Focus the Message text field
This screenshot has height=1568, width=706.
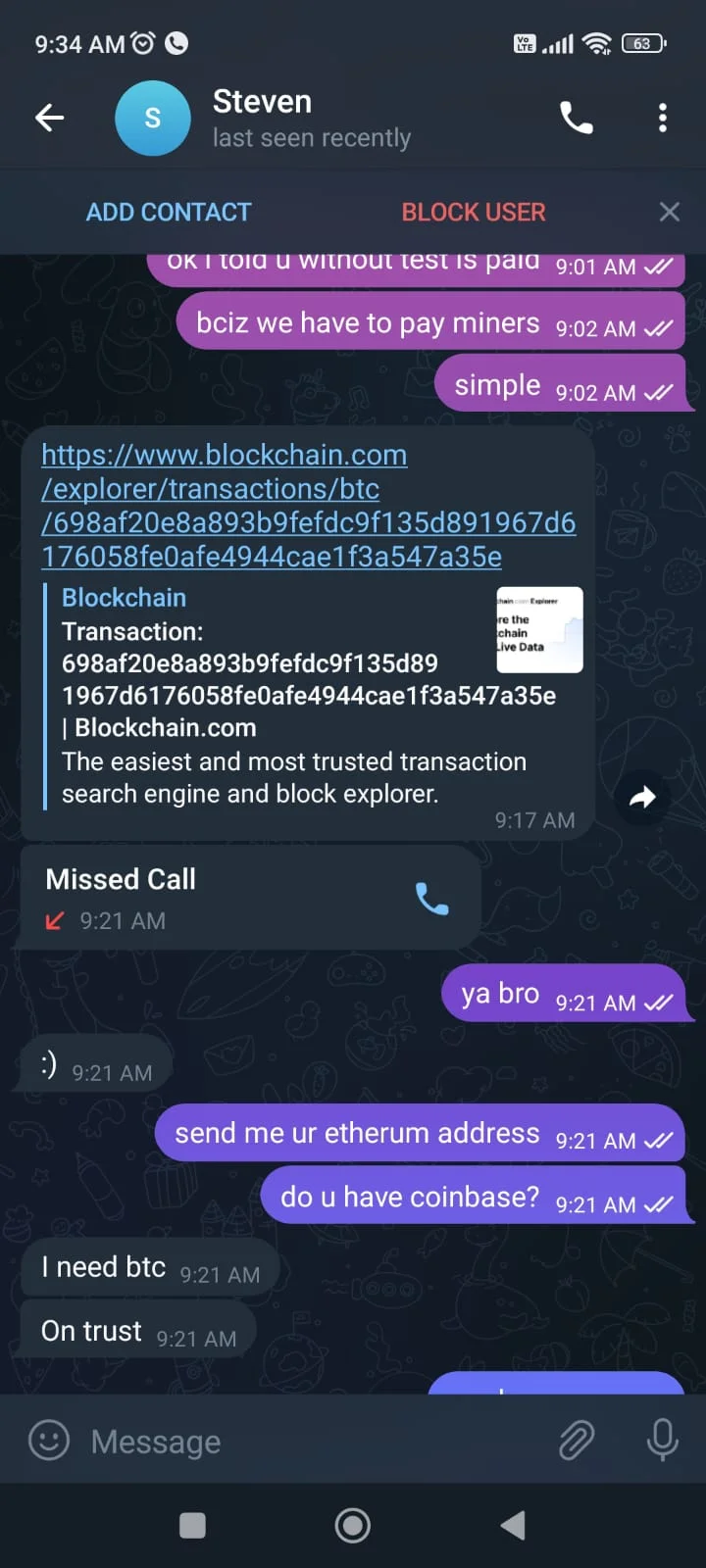[x=314, y=1442]
